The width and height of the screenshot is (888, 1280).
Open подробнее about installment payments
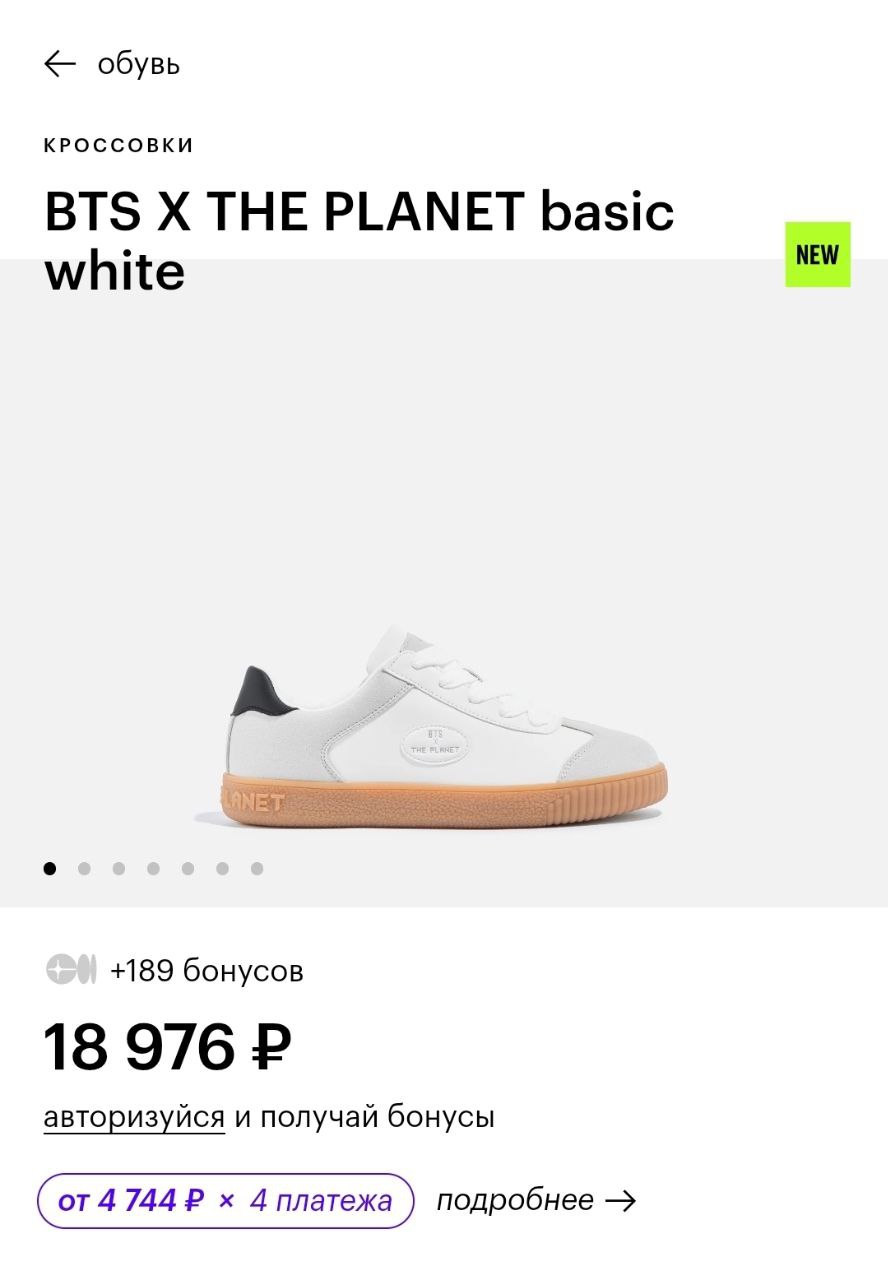[536, 1200]
